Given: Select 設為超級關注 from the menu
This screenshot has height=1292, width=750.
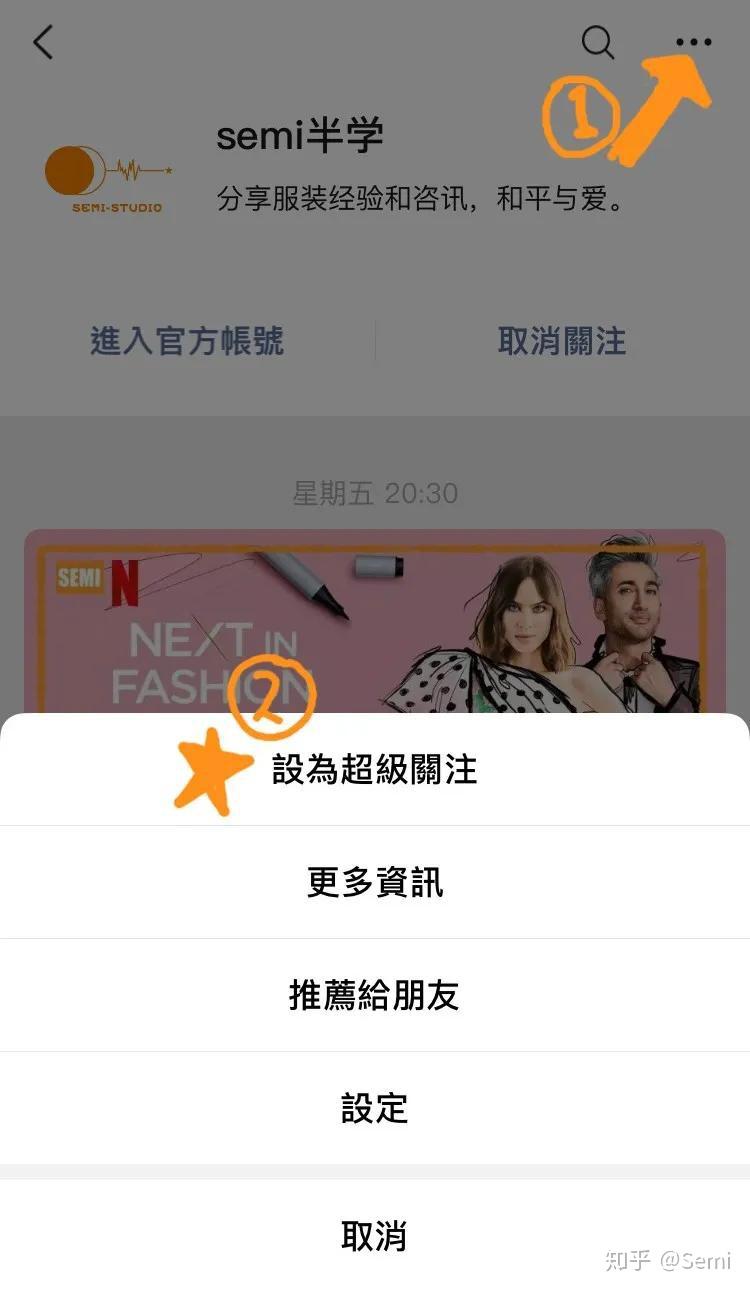Looking at the screenshot, I should [x=375, y=770].
